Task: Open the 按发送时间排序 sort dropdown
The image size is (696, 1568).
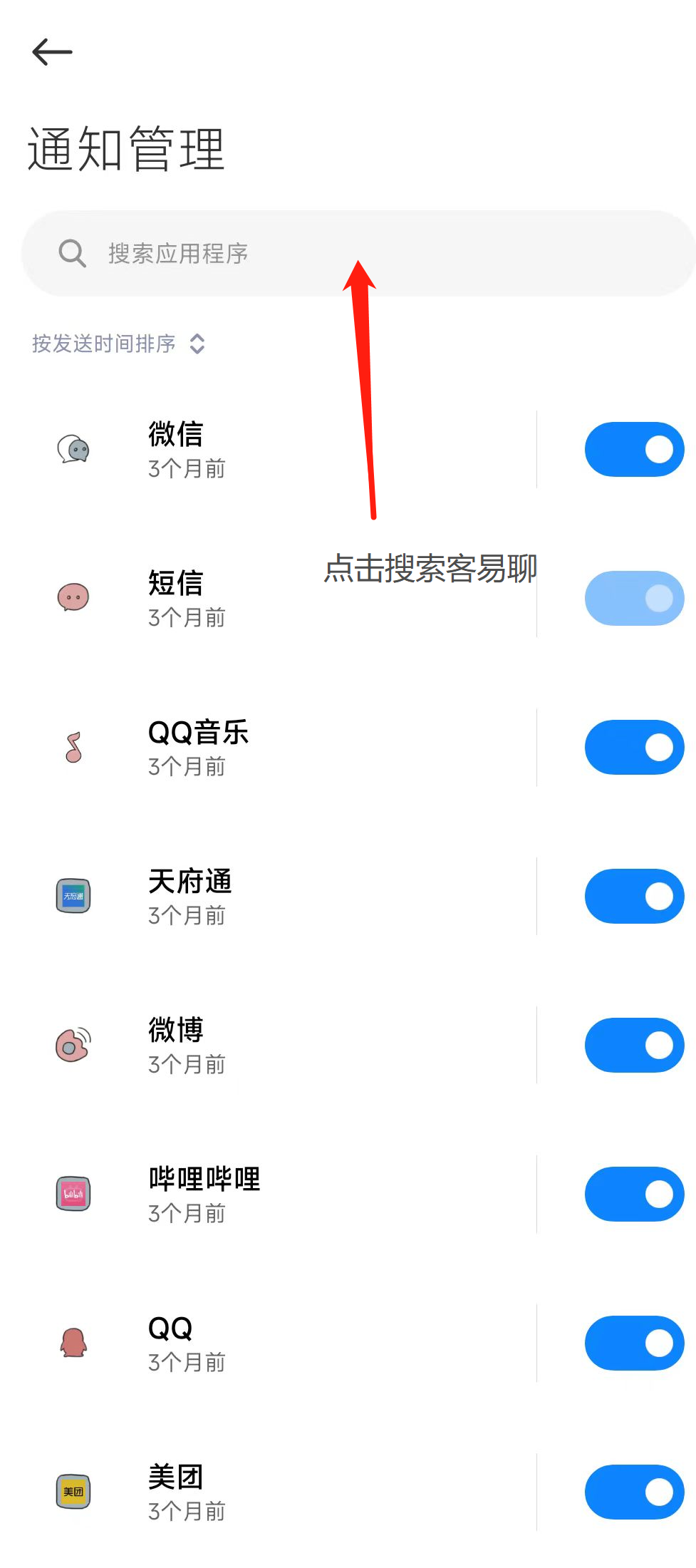Action: [119, 344]
